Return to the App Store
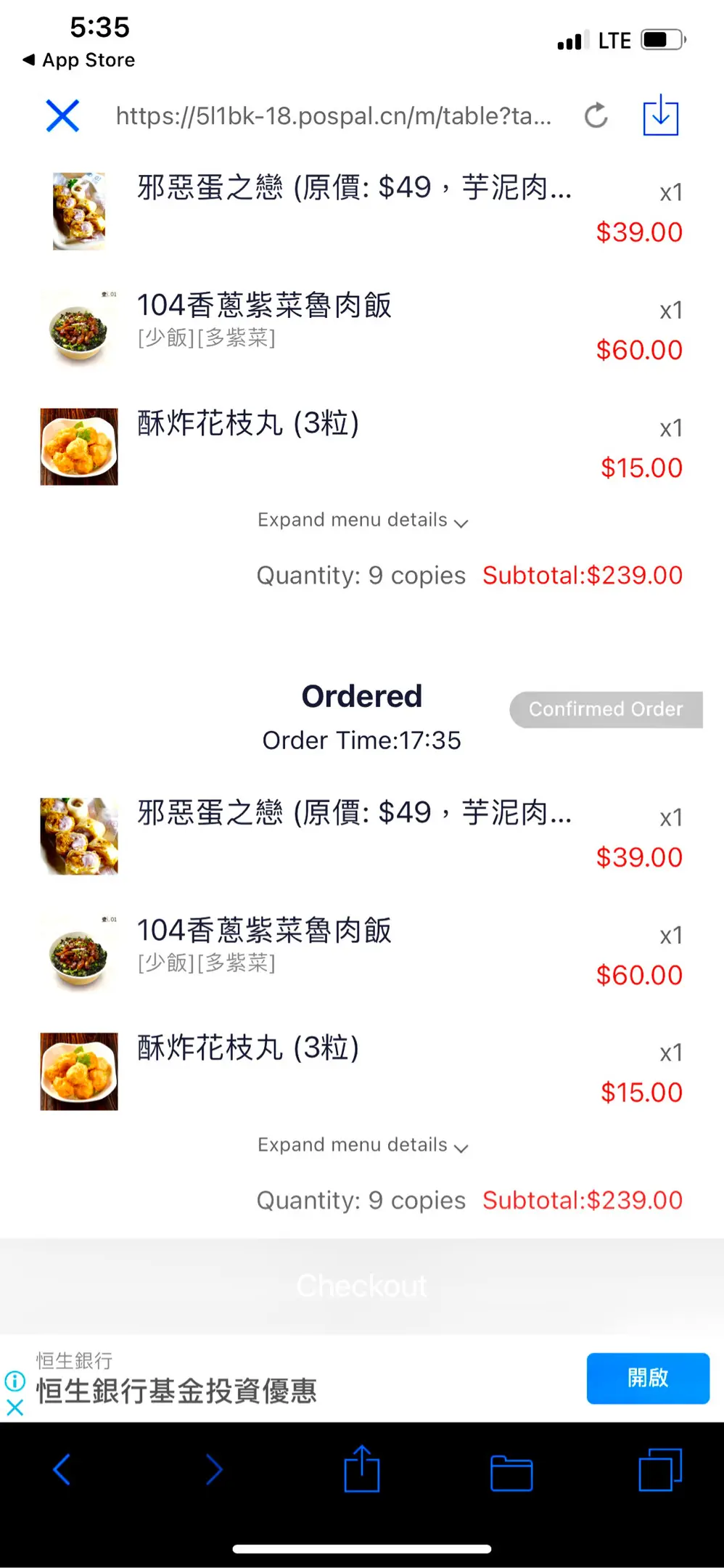The width and height of the screenshot is (724, 1568). [x=78, y=60]
